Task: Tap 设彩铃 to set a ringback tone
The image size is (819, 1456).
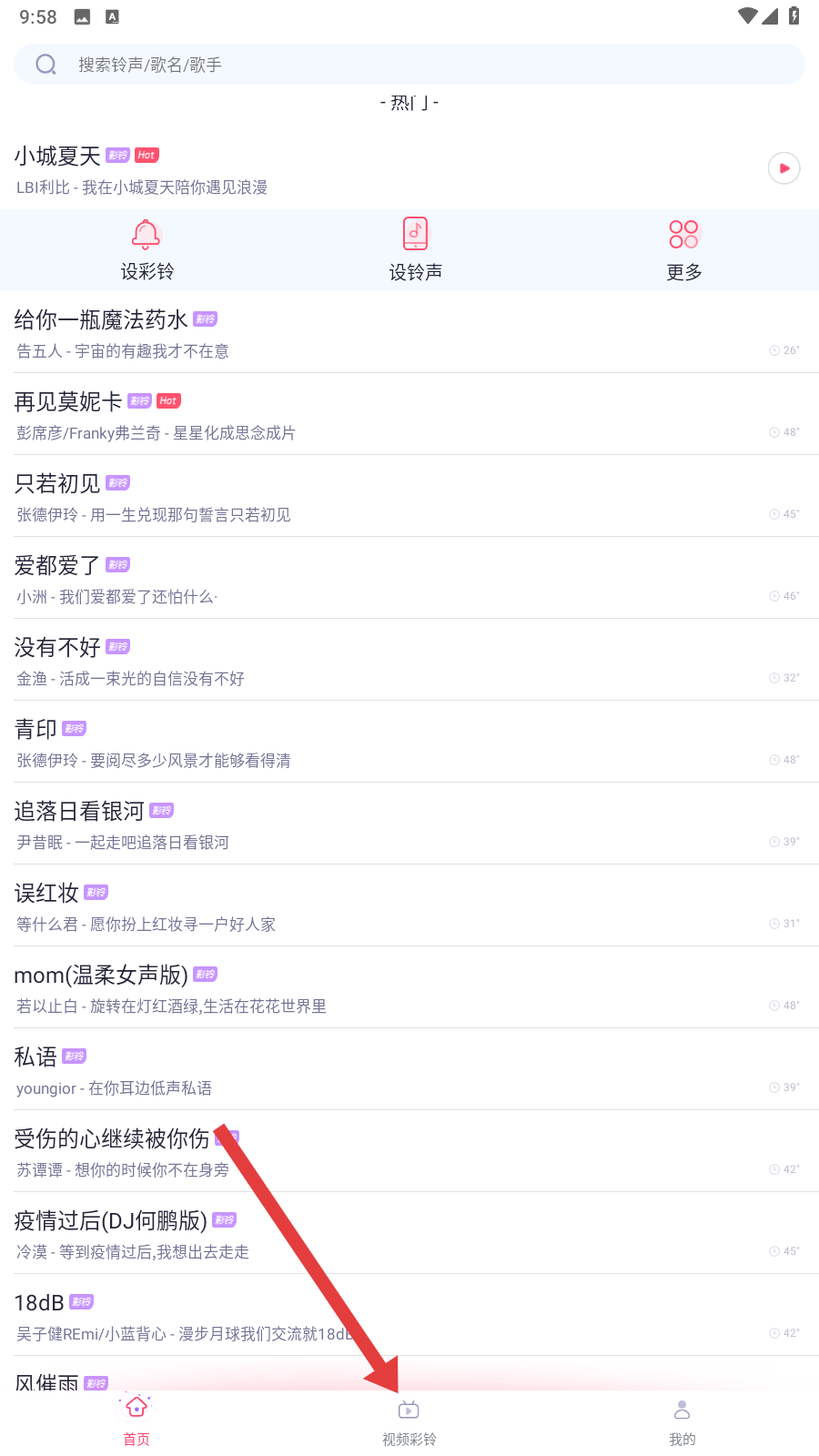Action: click(x=147, y=250)
